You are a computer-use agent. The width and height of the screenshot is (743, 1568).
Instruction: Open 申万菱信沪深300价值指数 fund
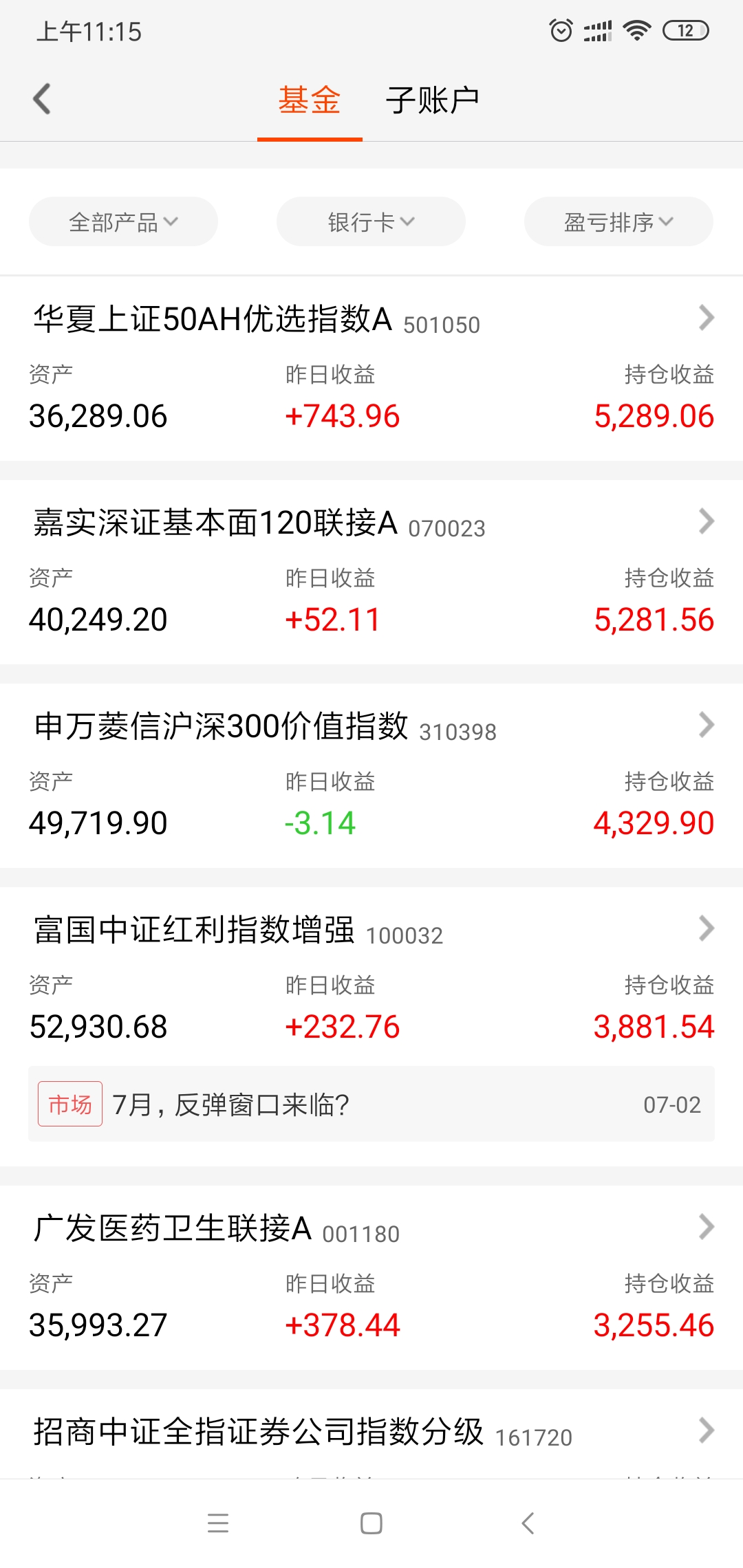point(371,776)
